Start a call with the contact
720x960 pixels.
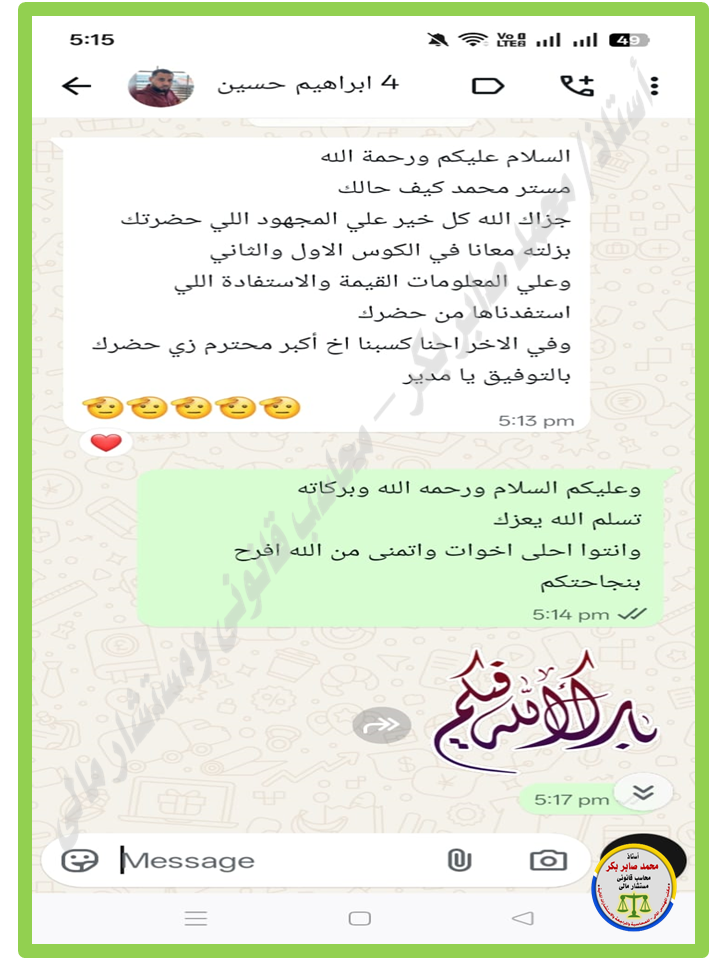(577, 86)
